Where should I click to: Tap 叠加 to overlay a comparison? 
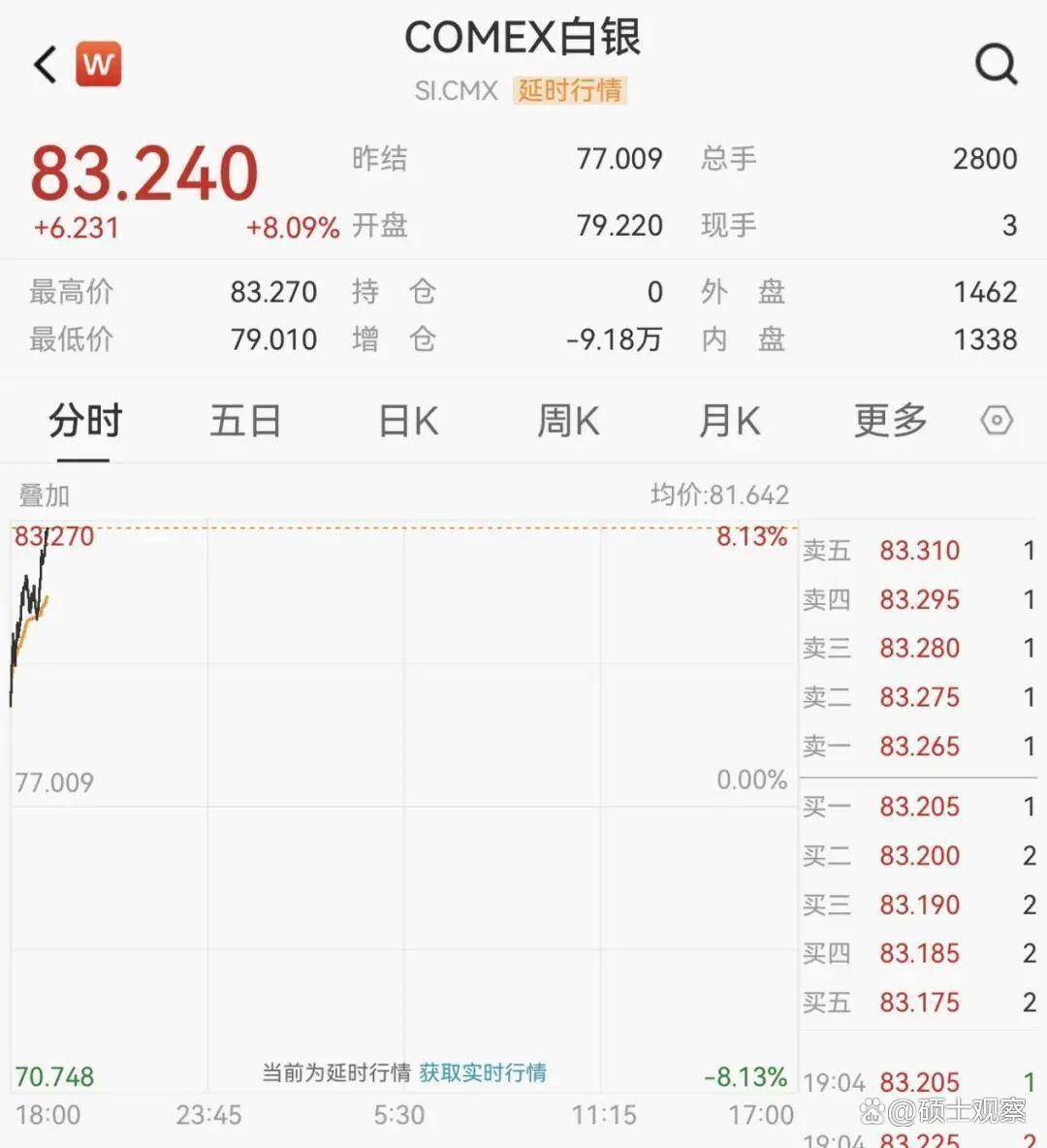click(45, 495)
